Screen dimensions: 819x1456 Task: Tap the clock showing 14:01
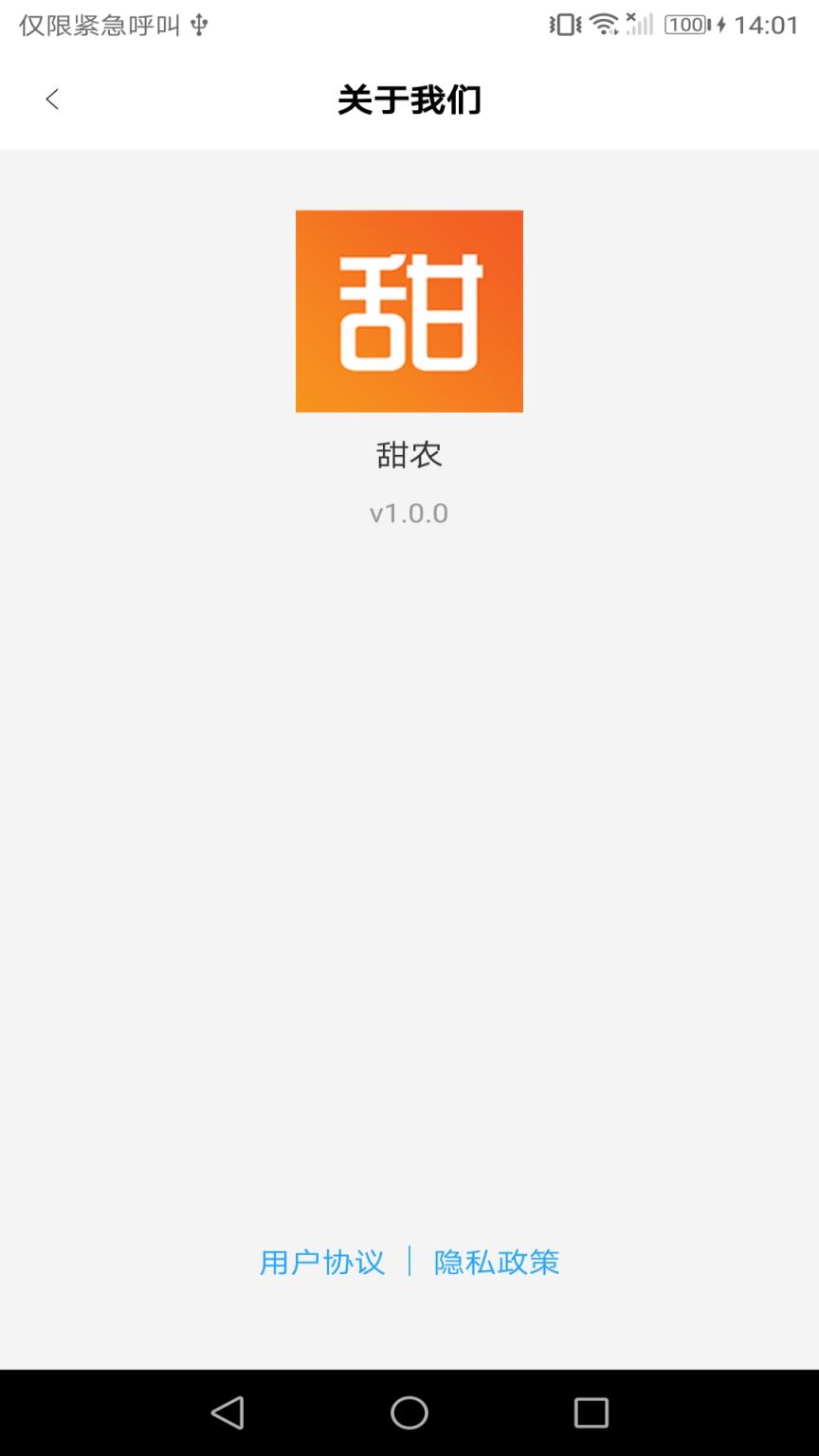pos(766,24)
